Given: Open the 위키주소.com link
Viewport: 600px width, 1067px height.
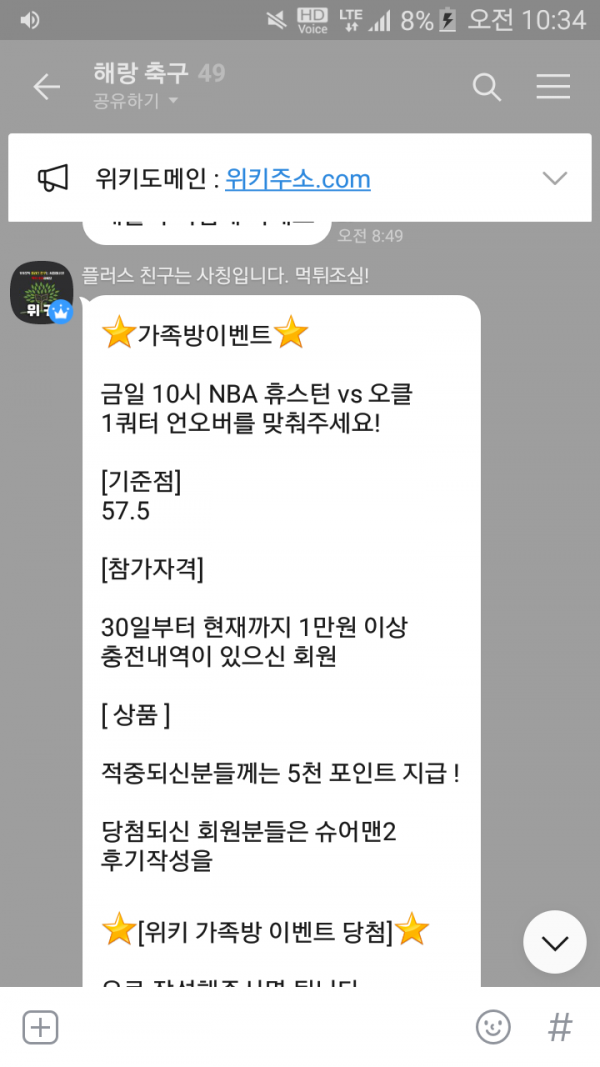Looking at the screenshot, I should point(298,179).
